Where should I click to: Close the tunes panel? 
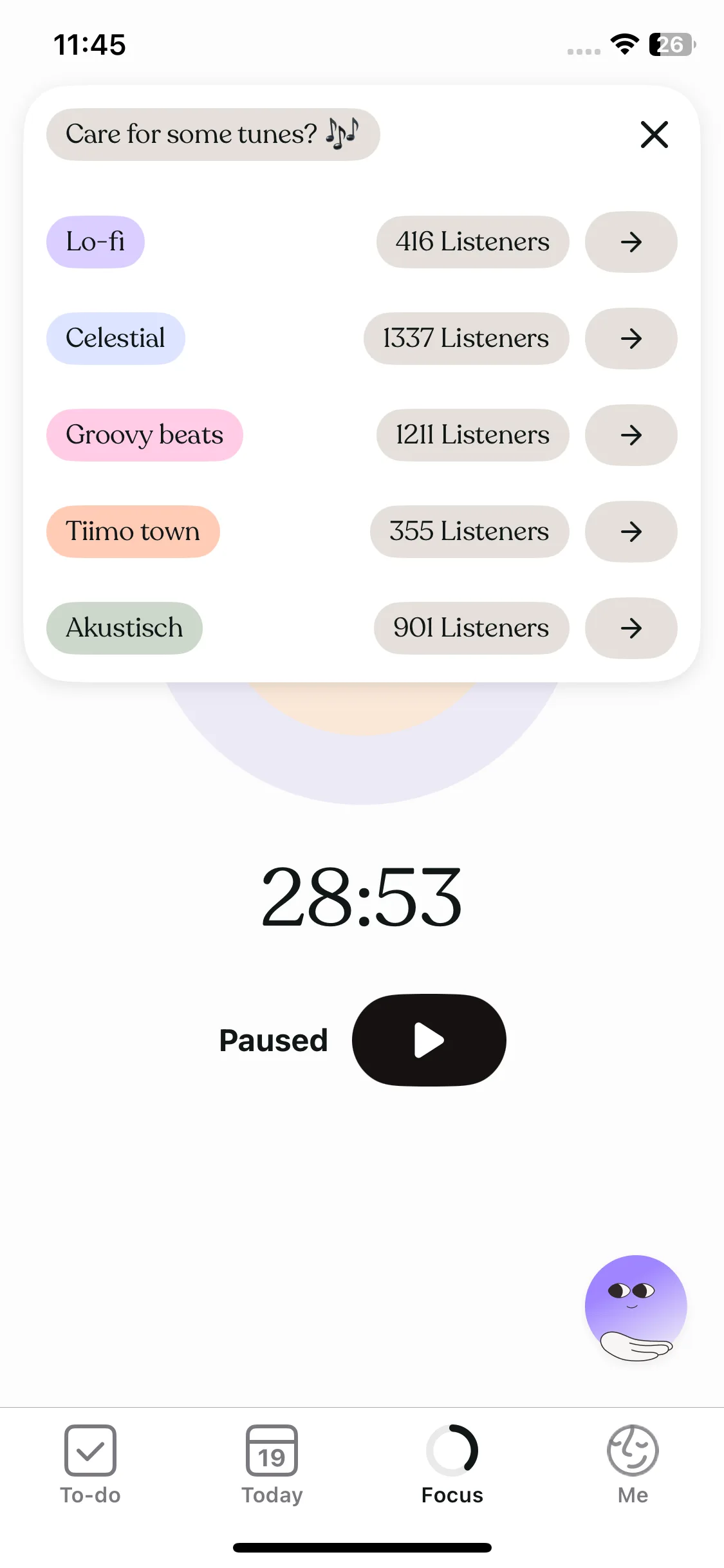tap(654, 135)
